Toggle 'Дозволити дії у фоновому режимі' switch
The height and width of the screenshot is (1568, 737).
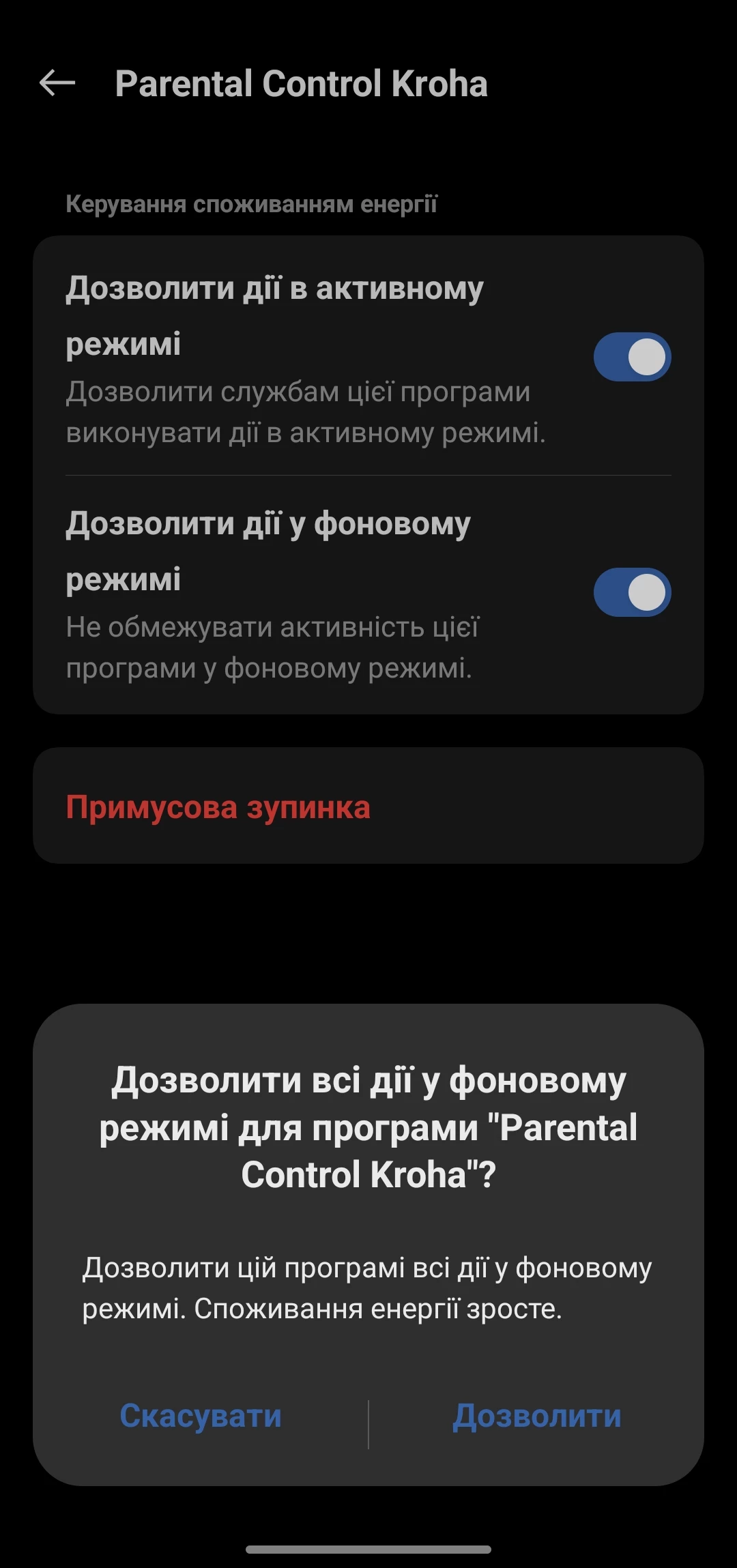pos(632,592)
